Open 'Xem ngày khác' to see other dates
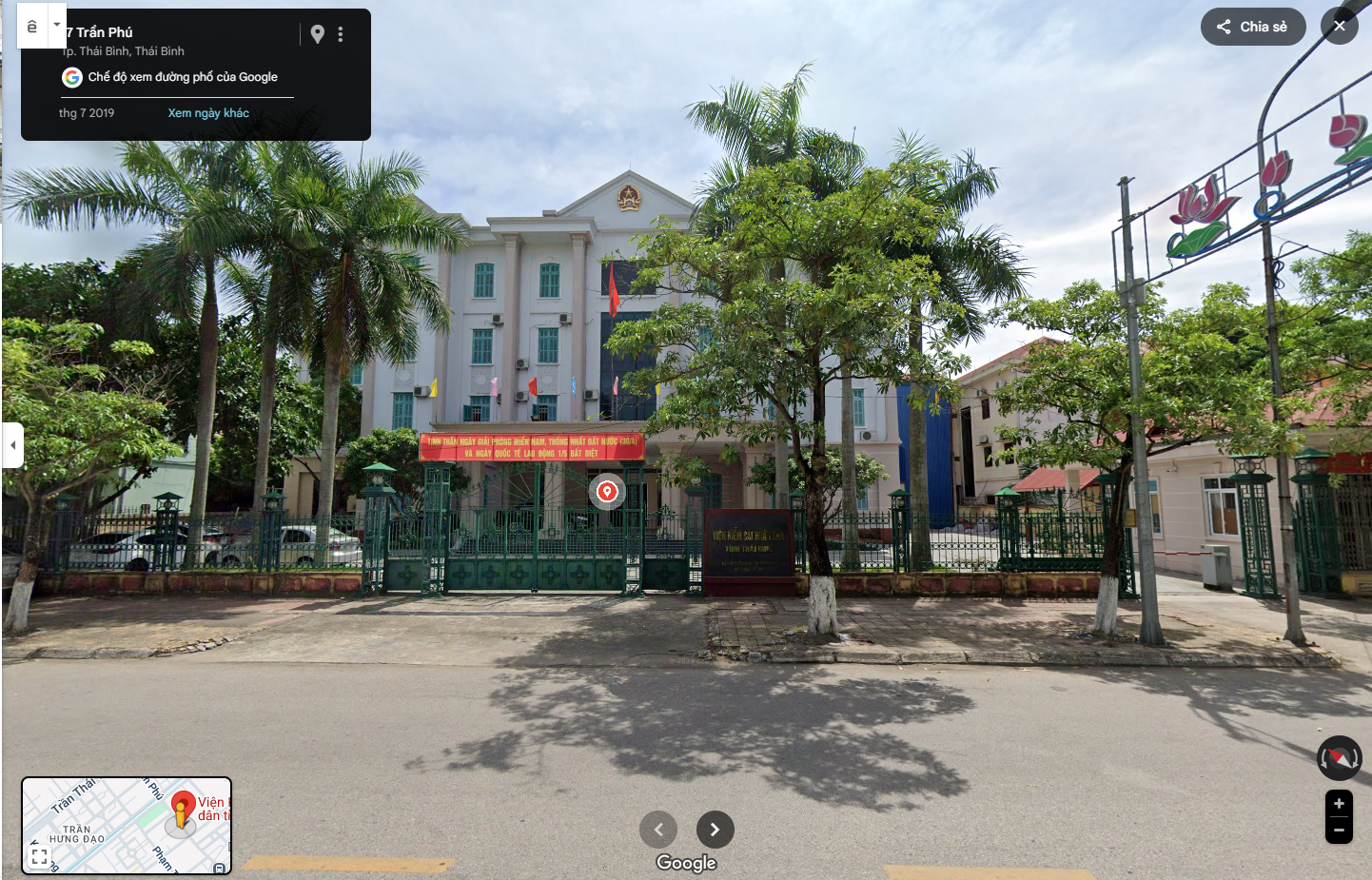Viewport: 1372px width, 880px height. [208, 113]
